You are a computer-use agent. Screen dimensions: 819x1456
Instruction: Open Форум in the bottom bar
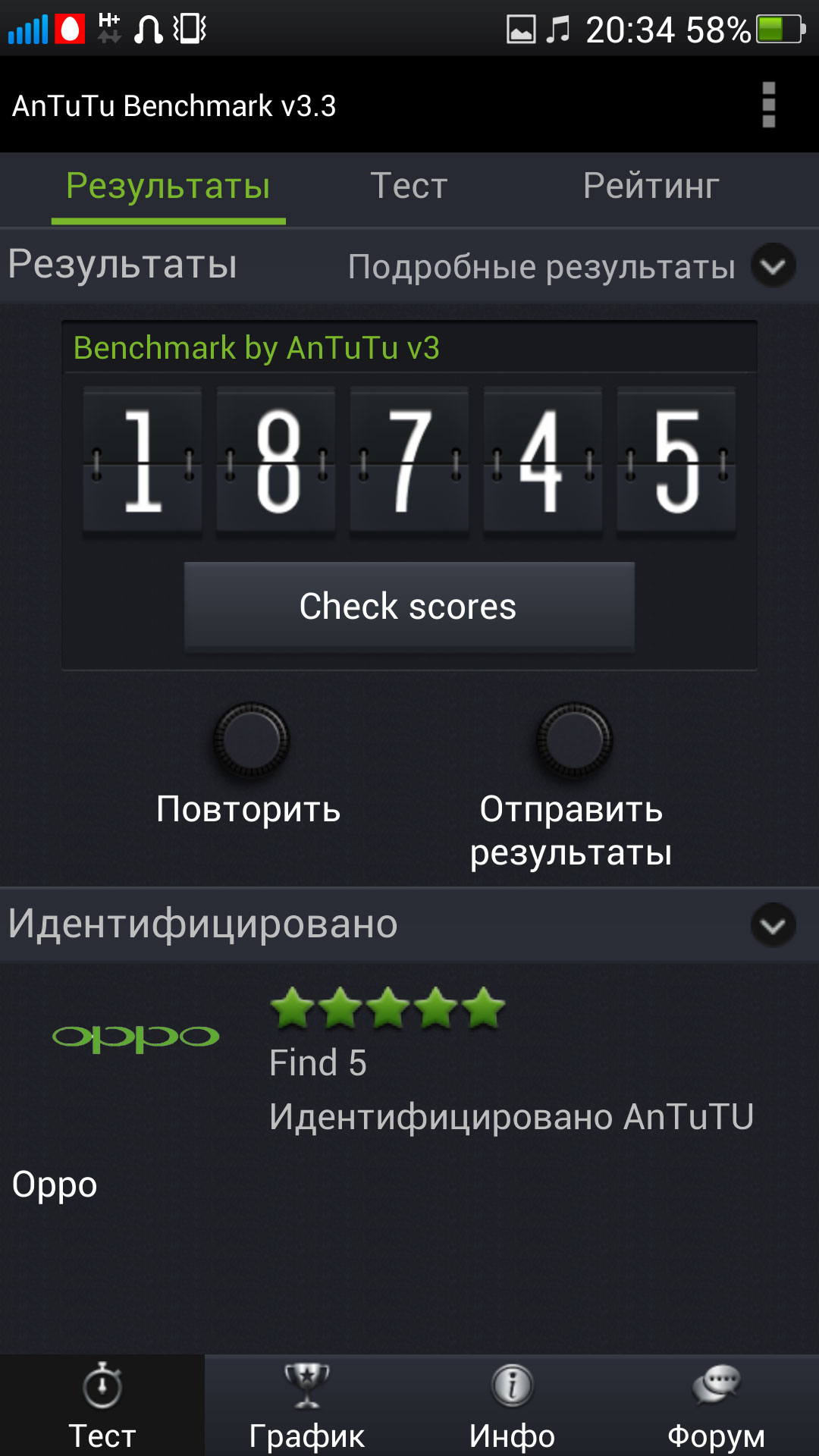pos(716,1405)
